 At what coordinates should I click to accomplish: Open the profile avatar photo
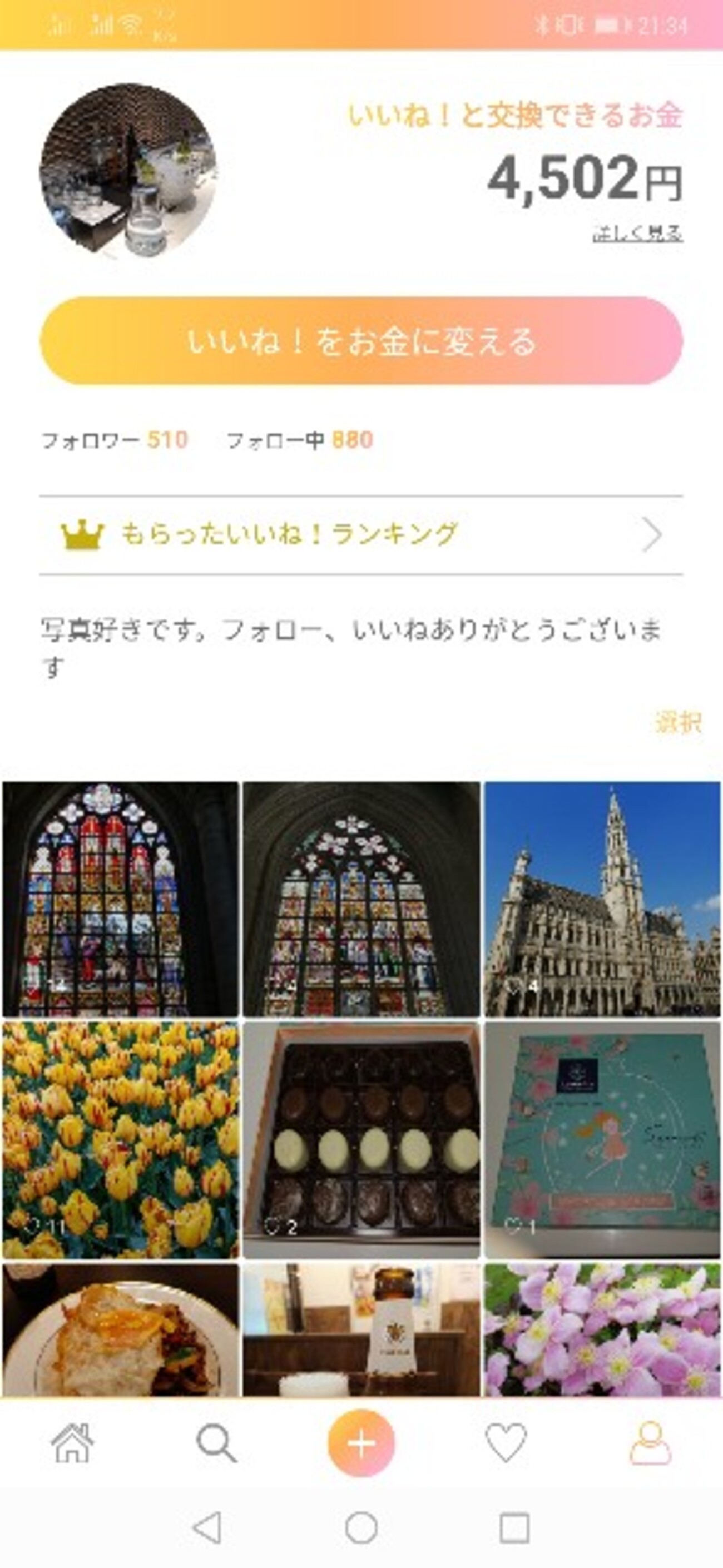click(128, 171)
